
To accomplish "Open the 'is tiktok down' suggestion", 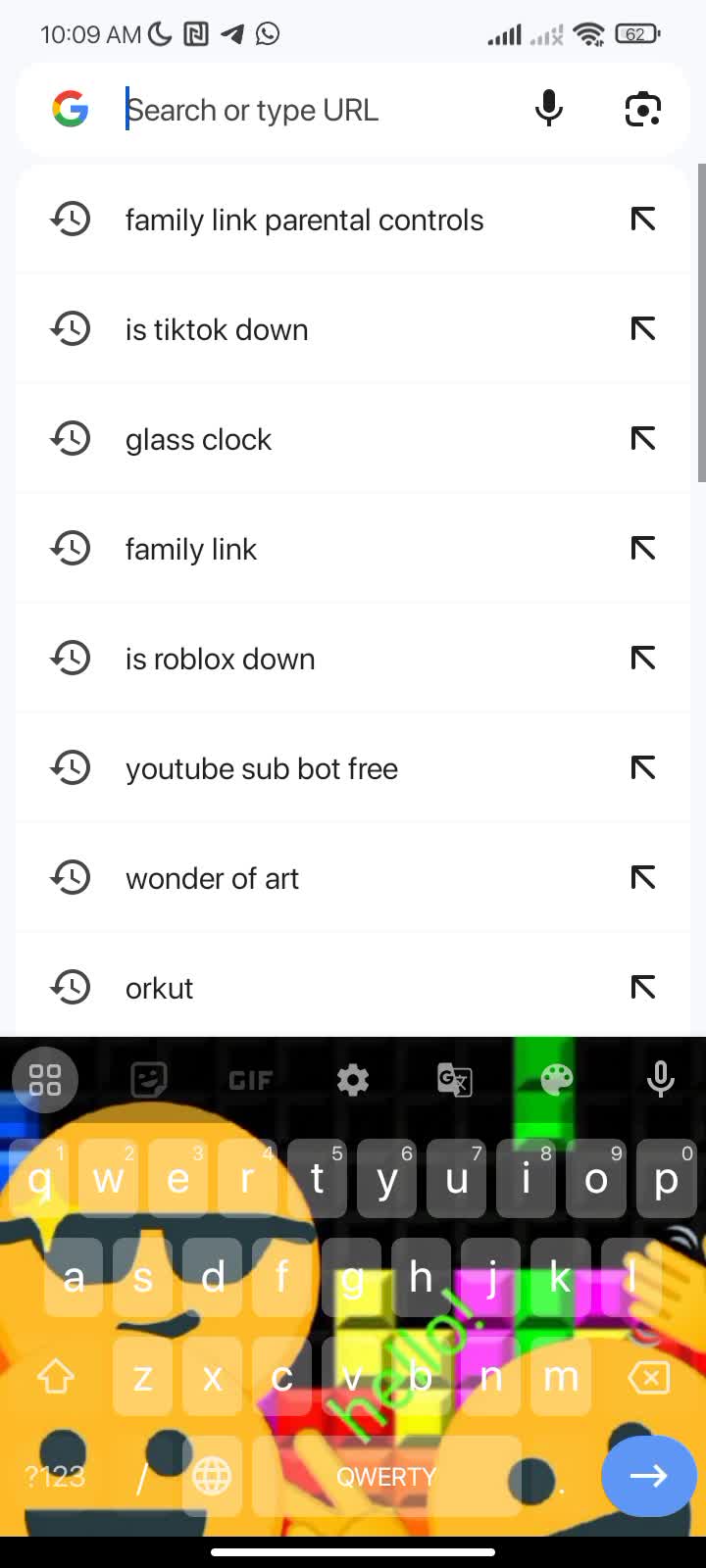I will (x=217, y=330).
